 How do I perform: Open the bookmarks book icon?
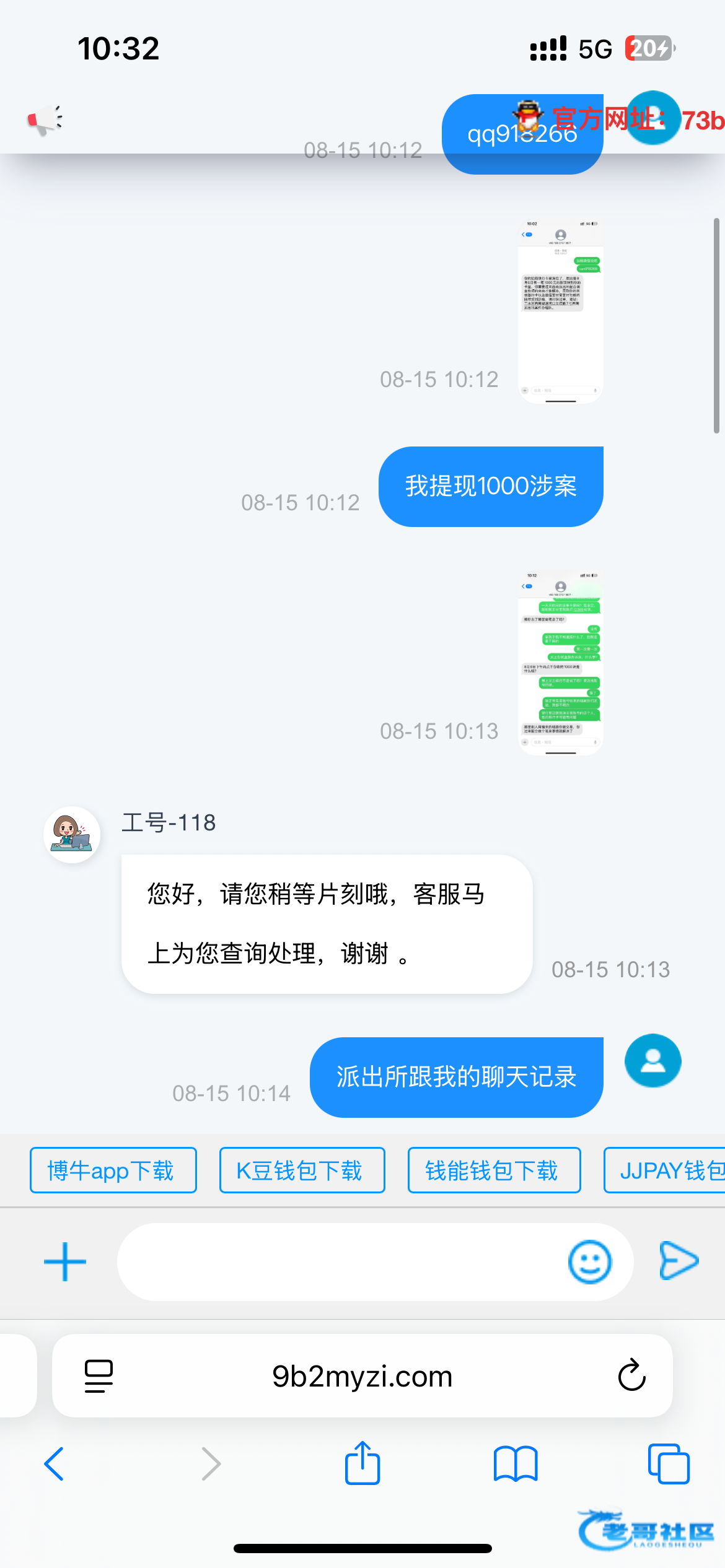(x=515, y=1464)
